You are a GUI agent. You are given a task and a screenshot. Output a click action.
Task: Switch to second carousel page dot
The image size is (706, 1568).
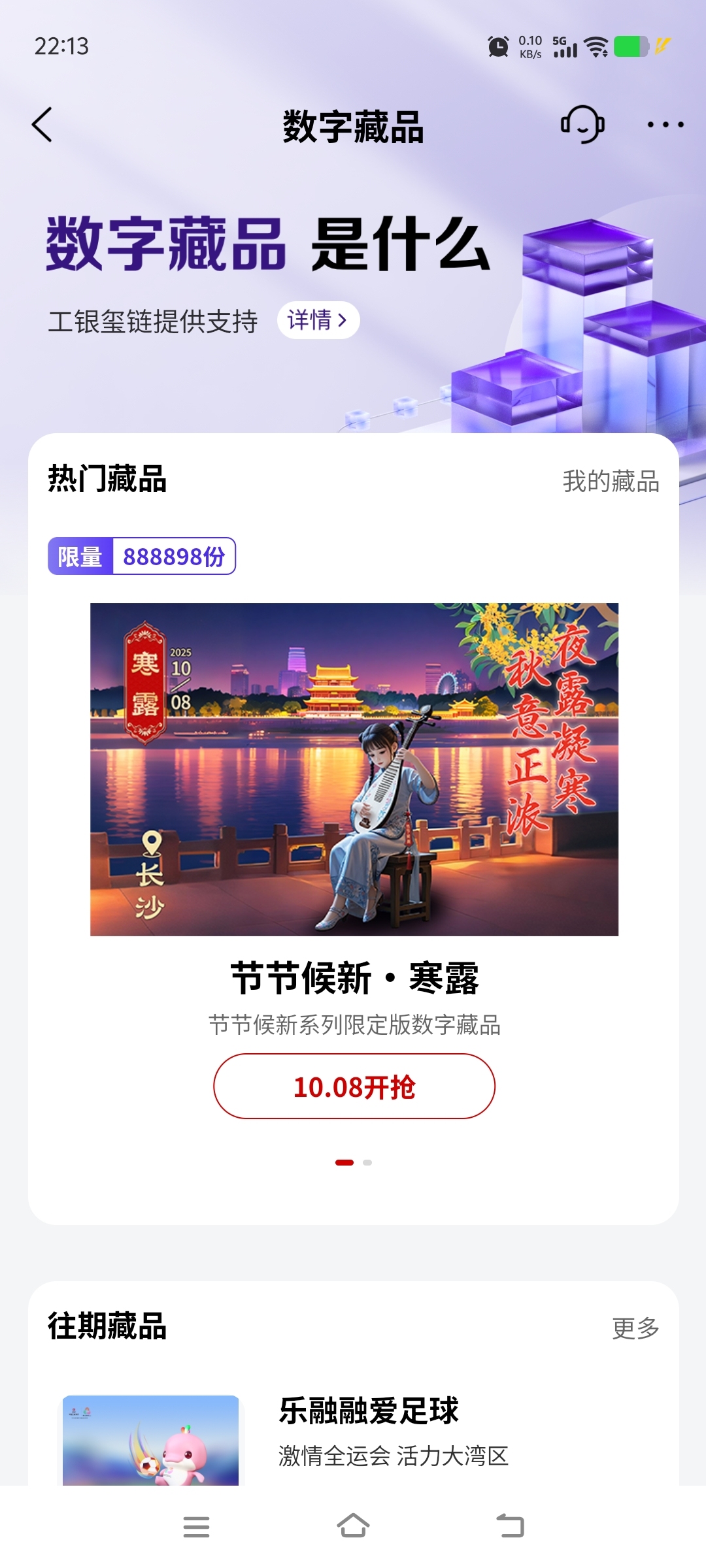367,1162
